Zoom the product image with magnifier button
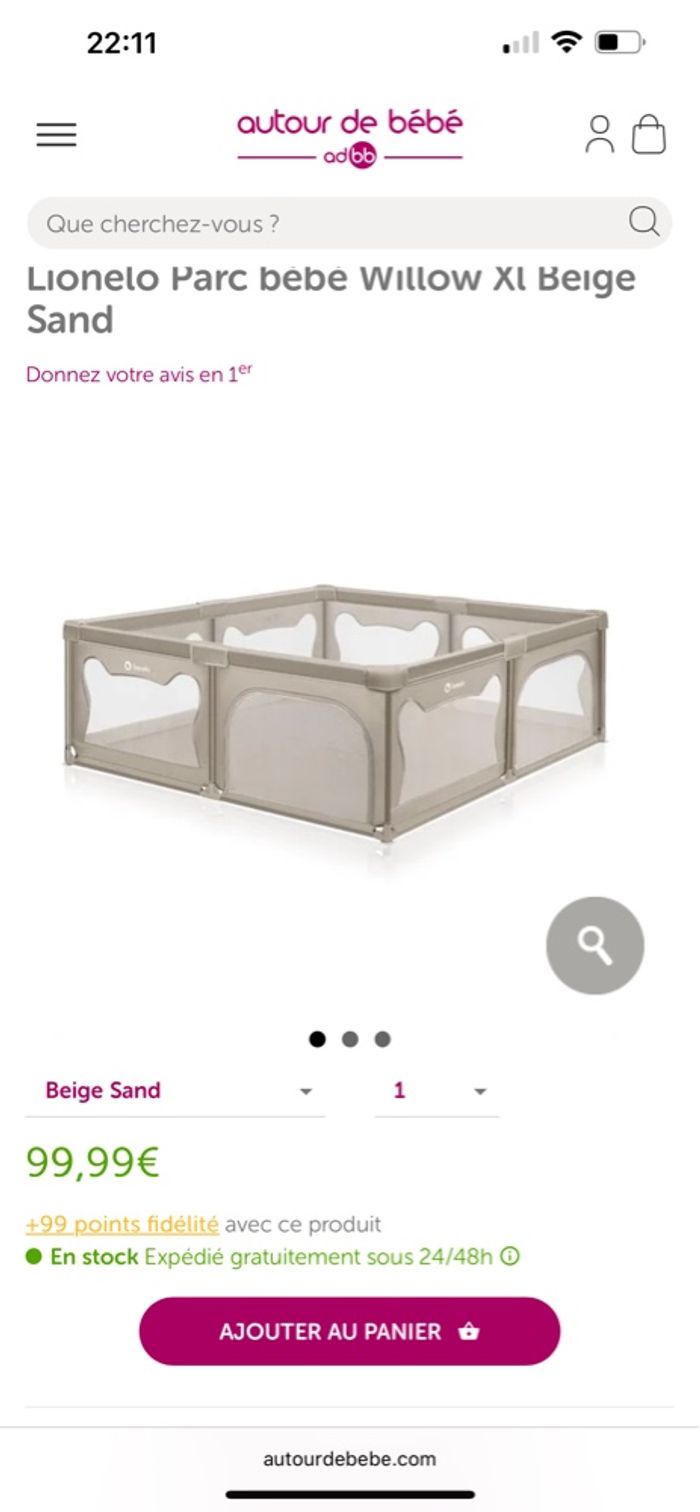Viewport: 700px width, 1512px height. coord(595,945)
